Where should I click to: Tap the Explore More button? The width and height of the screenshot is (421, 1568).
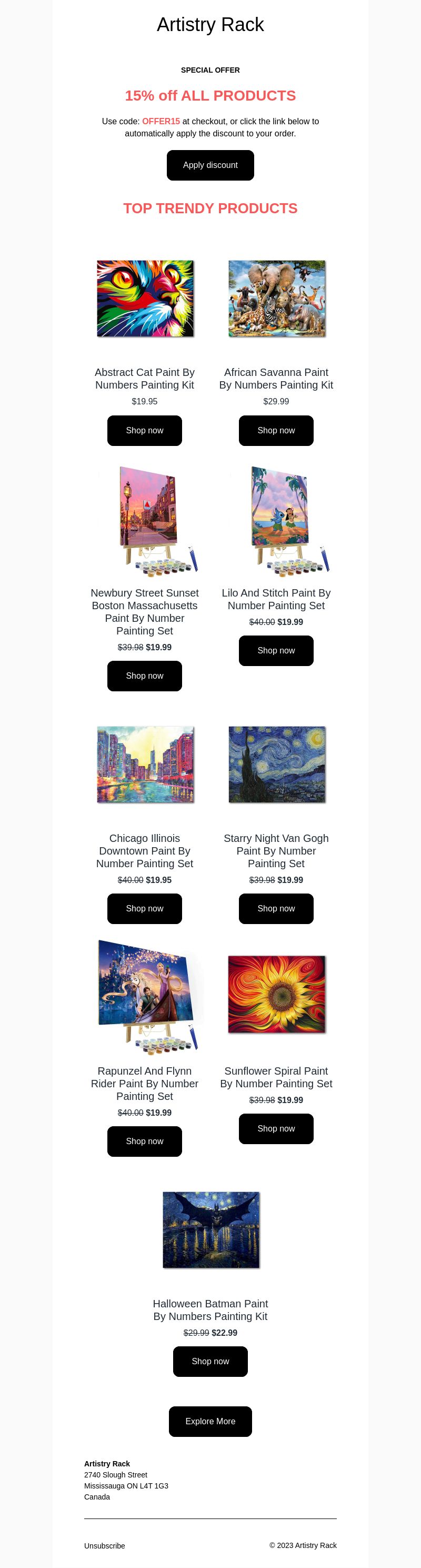210,1421
